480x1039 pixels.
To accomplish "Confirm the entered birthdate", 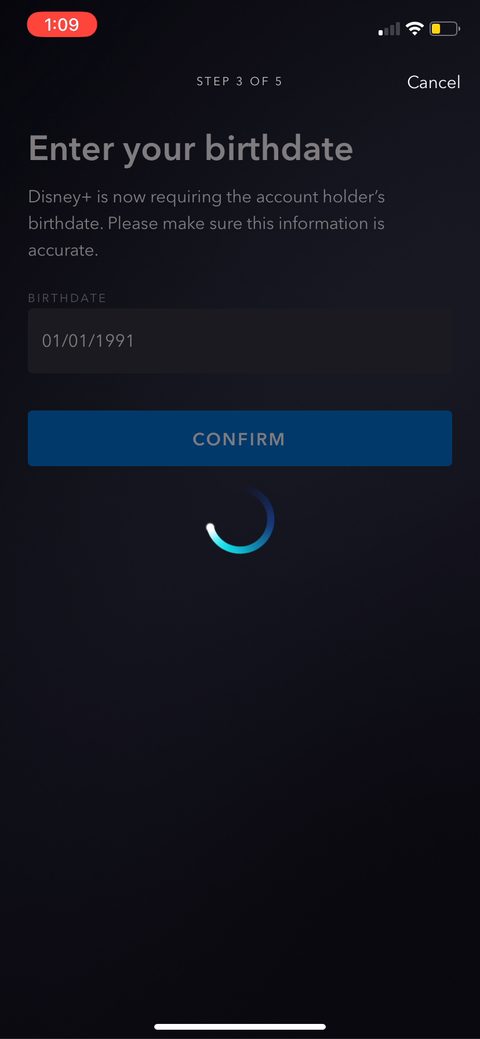I will tap(240, 438).
